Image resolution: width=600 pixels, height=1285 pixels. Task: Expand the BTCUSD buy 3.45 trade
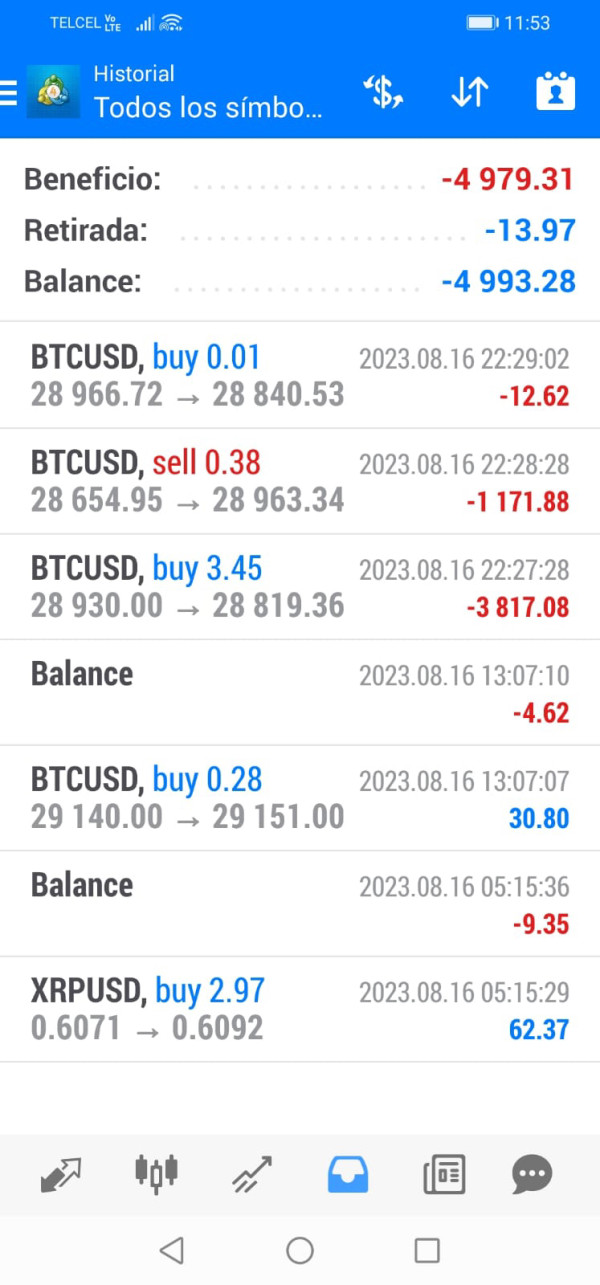(300, 587)
